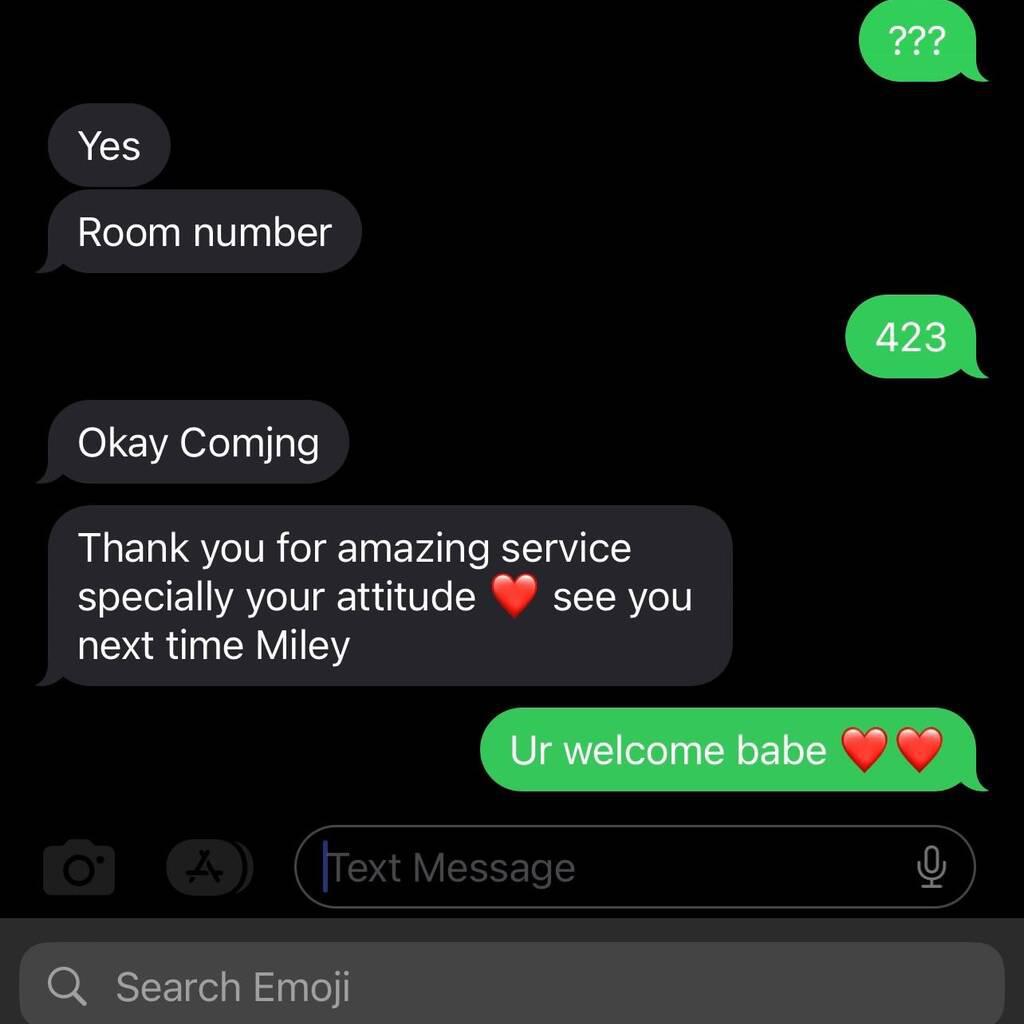
Task: Tap the Search Emoji field
Action: click(x=512, y=987)
